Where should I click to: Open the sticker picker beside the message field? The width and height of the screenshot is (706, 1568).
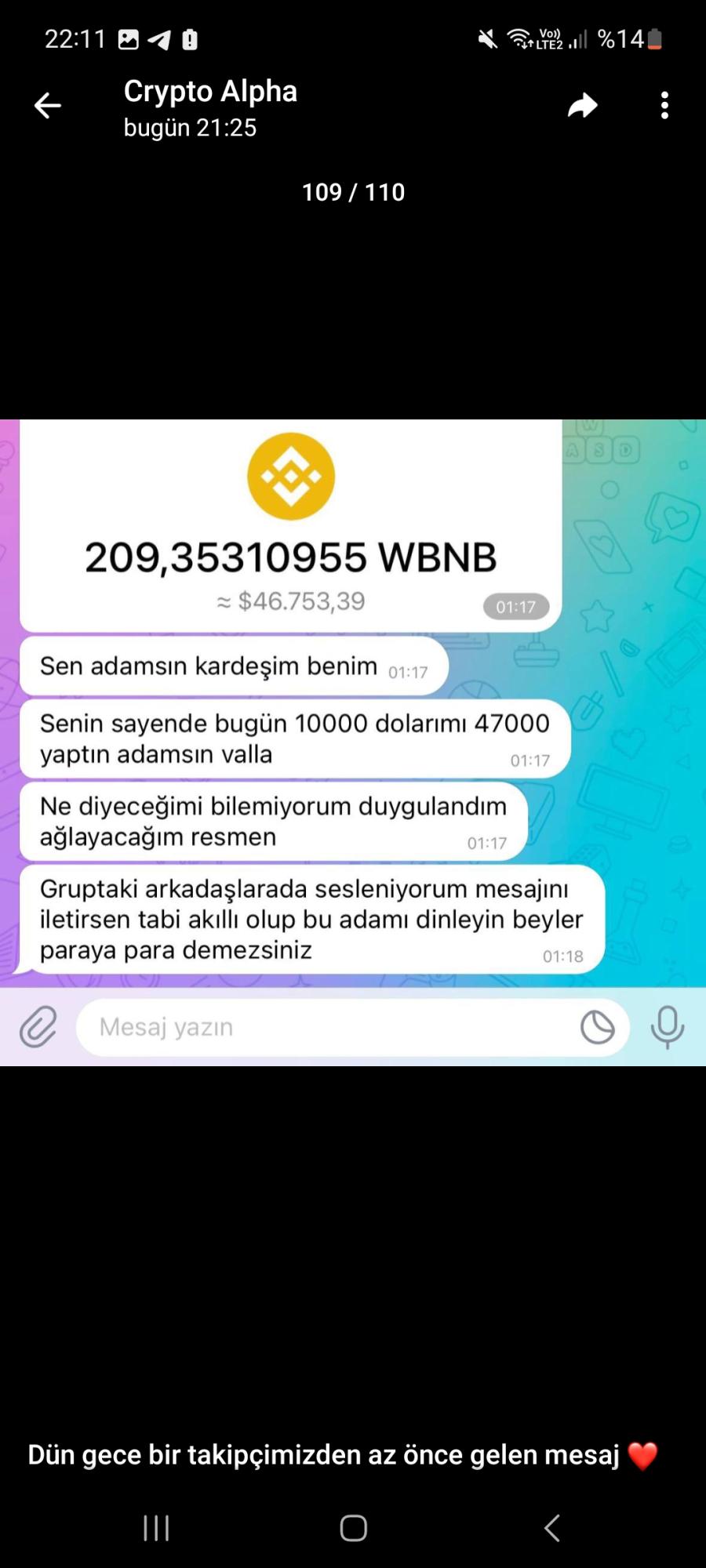click(x=597, y=1025)
